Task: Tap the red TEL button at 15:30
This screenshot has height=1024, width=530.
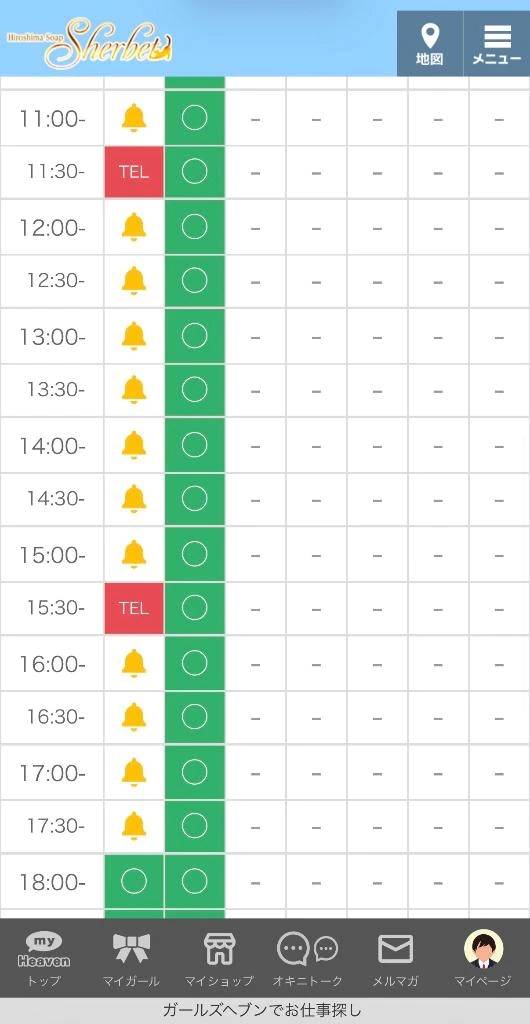Action: click(134, 608)
